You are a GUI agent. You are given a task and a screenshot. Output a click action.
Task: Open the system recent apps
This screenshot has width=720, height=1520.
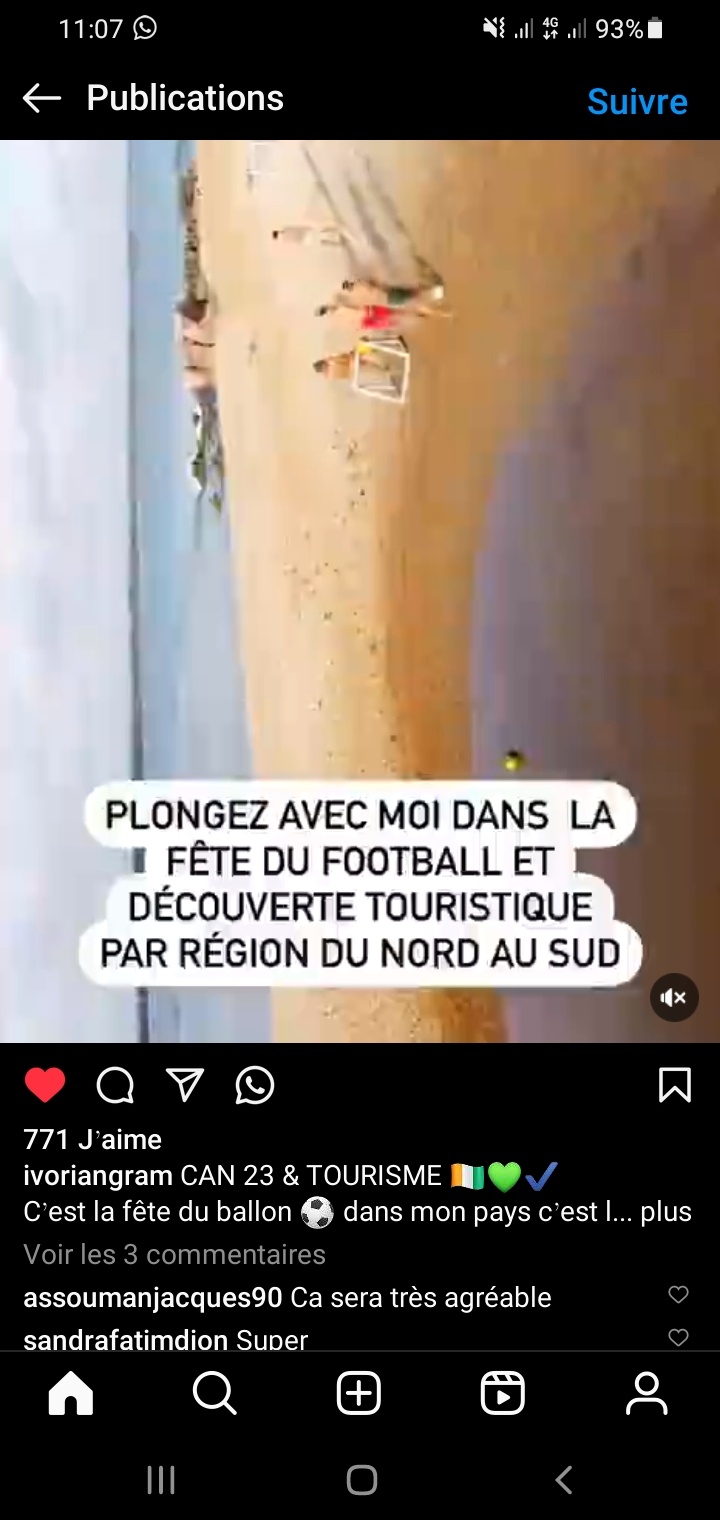coord(161,1480)
